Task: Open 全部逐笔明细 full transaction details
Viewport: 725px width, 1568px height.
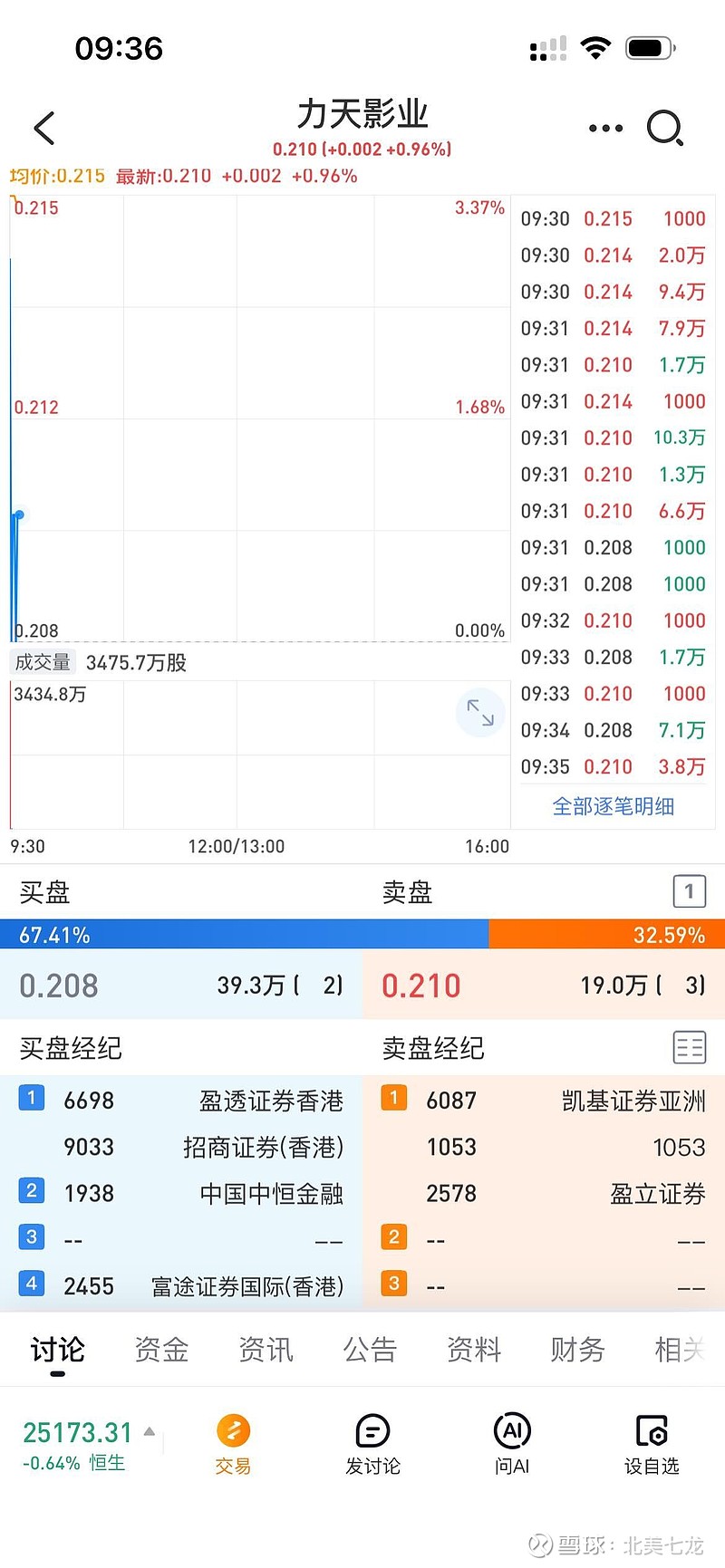Action: 614,806
